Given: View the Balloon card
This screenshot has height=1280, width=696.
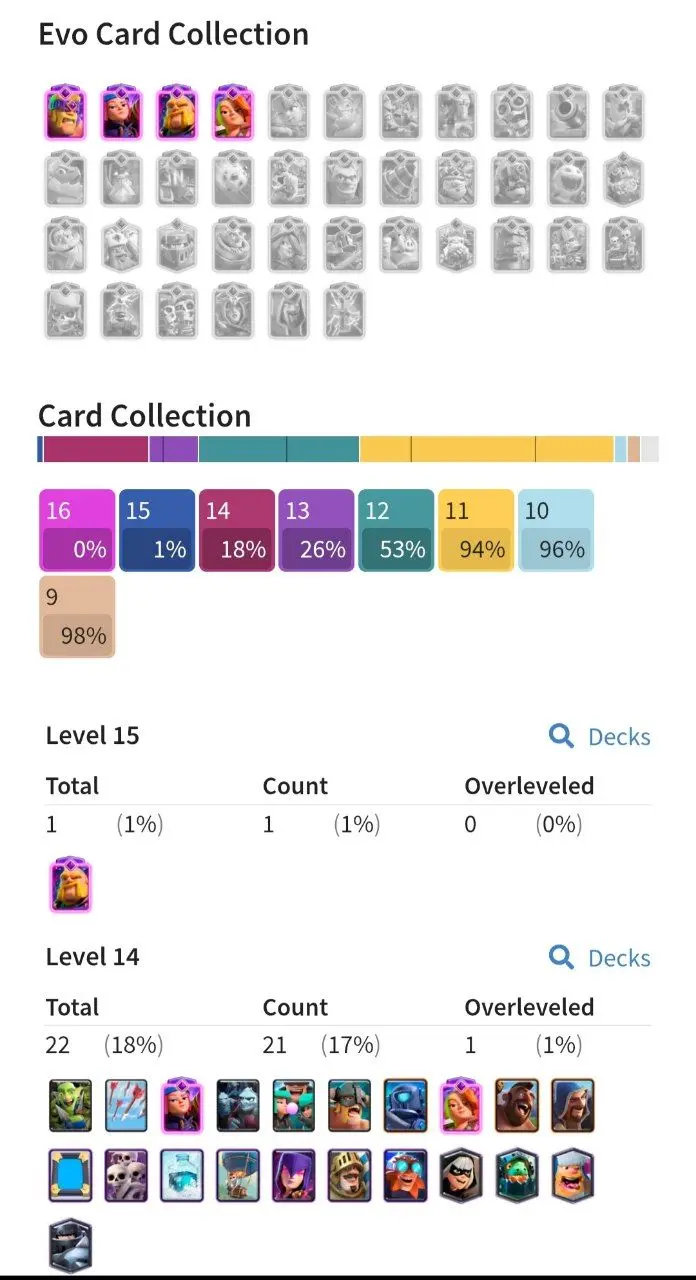Looking at the screenshot, I should (x=238, y=1175).
